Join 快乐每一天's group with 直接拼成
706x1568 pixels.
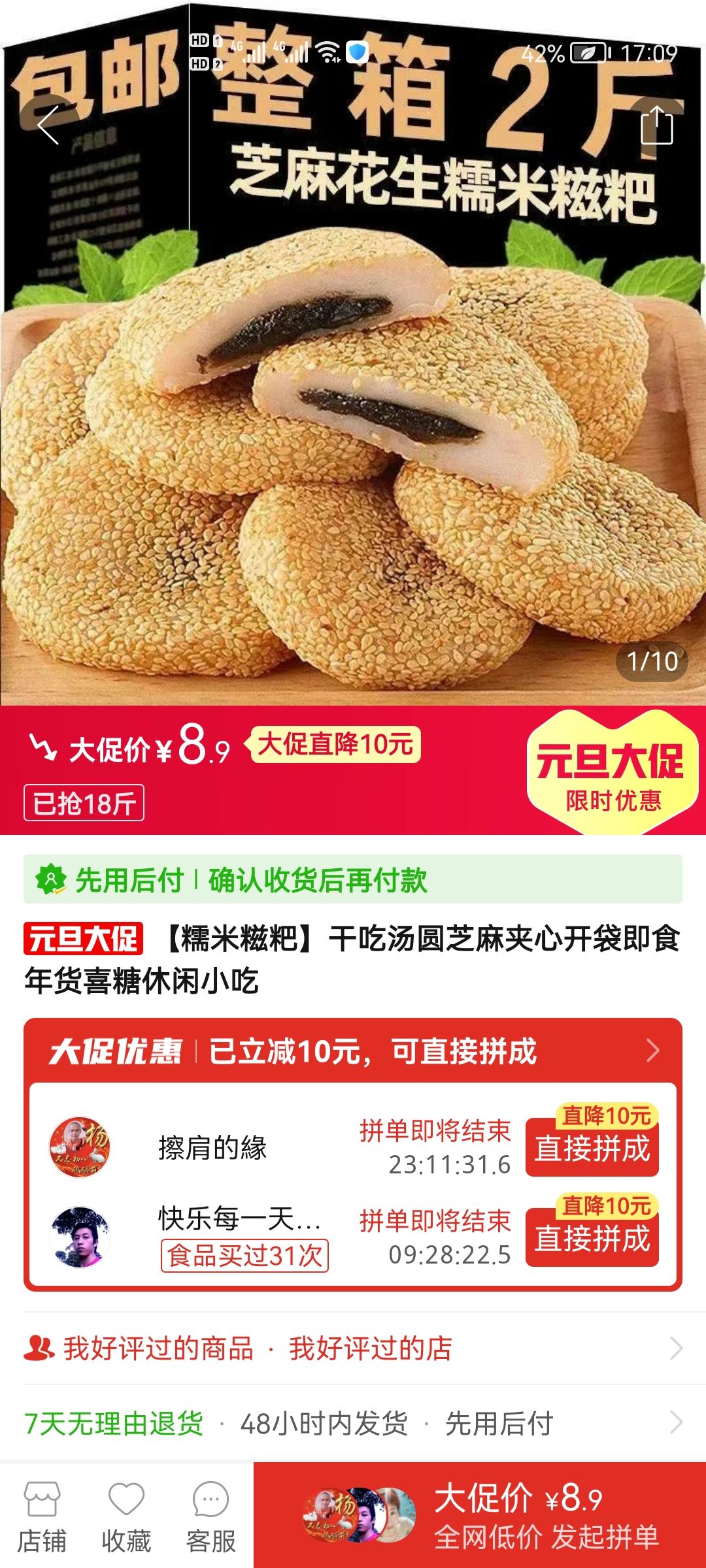[x=592, y=1239]
